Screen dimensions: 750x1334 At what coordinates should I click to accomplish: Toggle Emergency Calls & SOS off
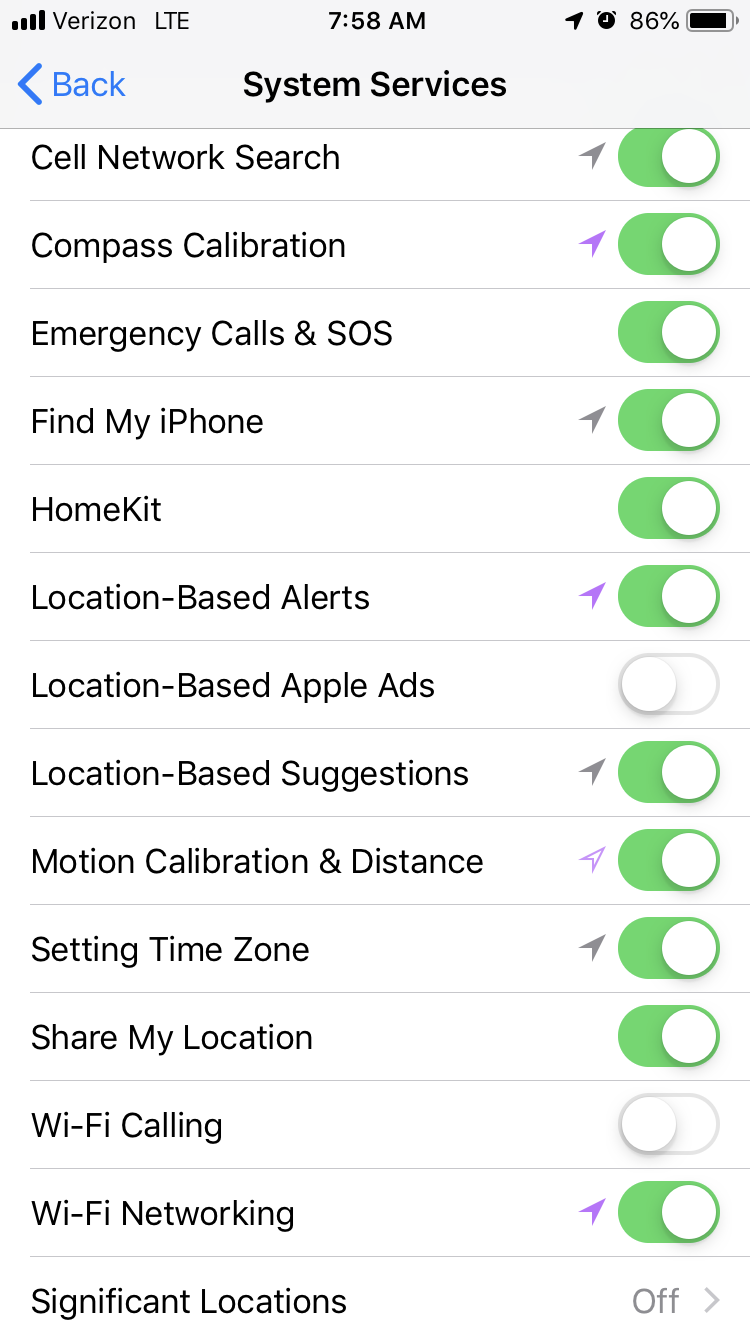(x=669, y=333)
